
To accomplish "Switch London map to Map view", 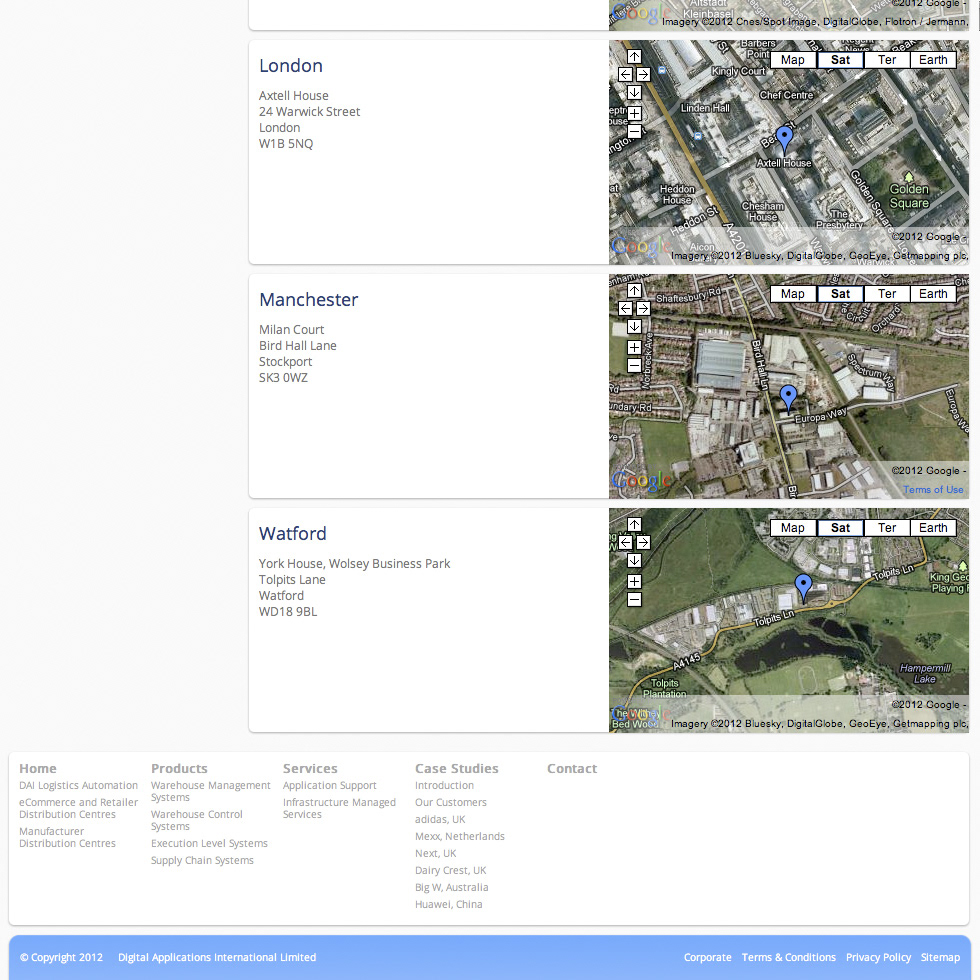I will click(793, 60).
